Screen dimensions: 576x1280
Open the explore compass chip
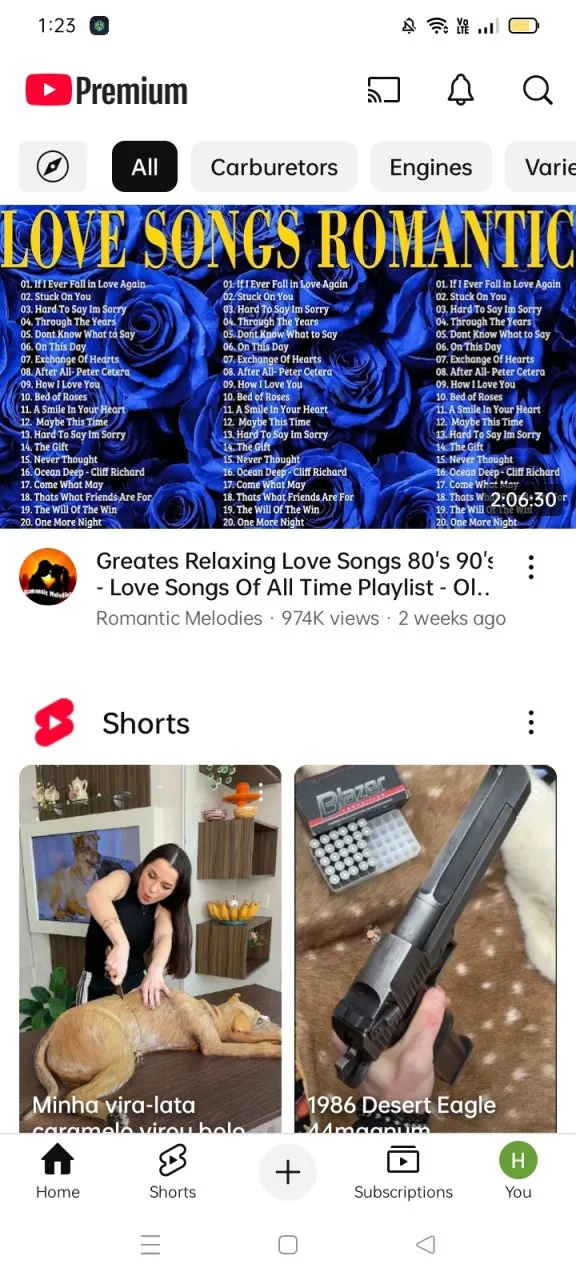click(53, 167)
